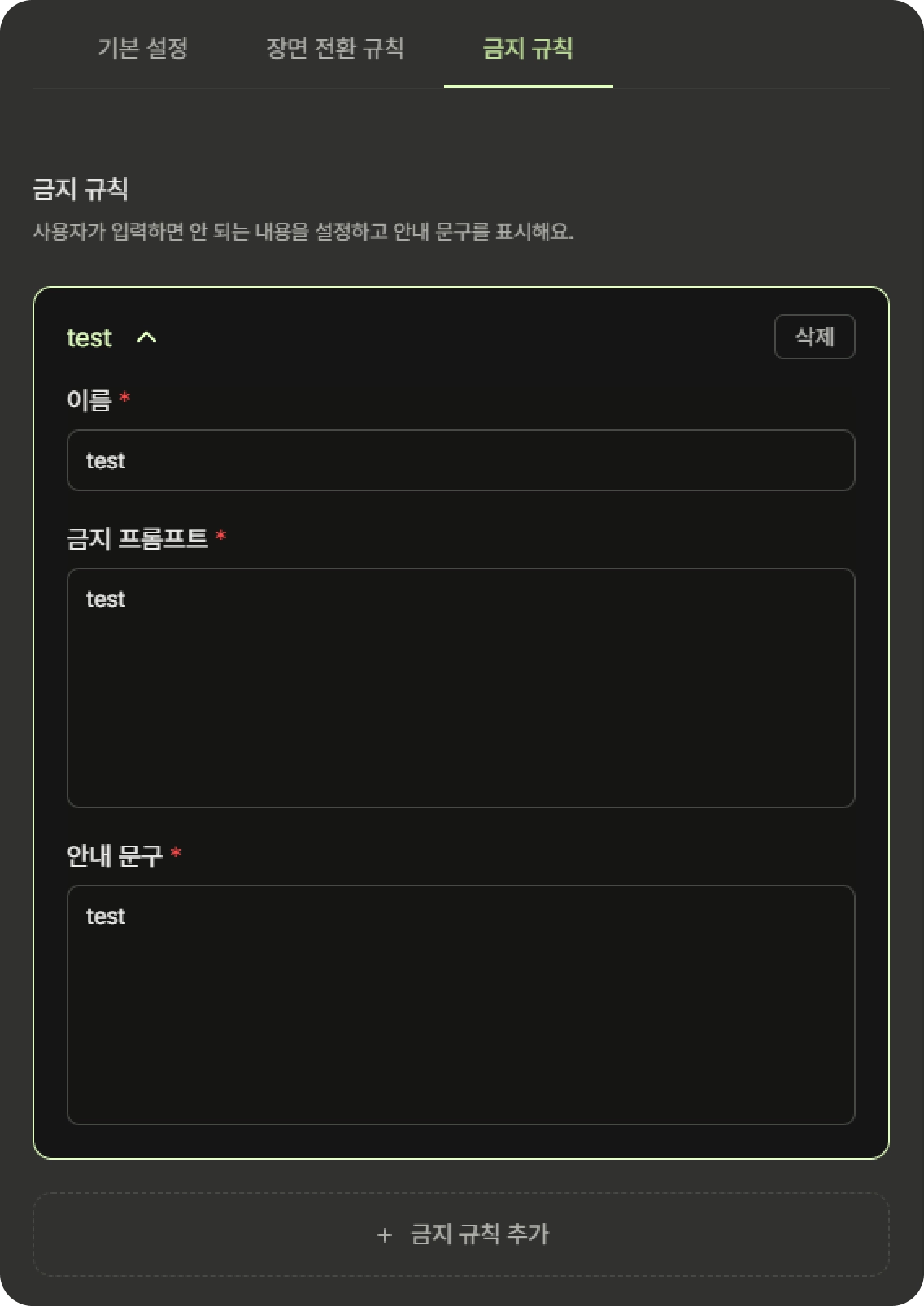The height and width of the screenshot is (1306, 924).
Task: Edit the 안내 문구 text area
Action: pyautogui.click(x=460, y=1004)
